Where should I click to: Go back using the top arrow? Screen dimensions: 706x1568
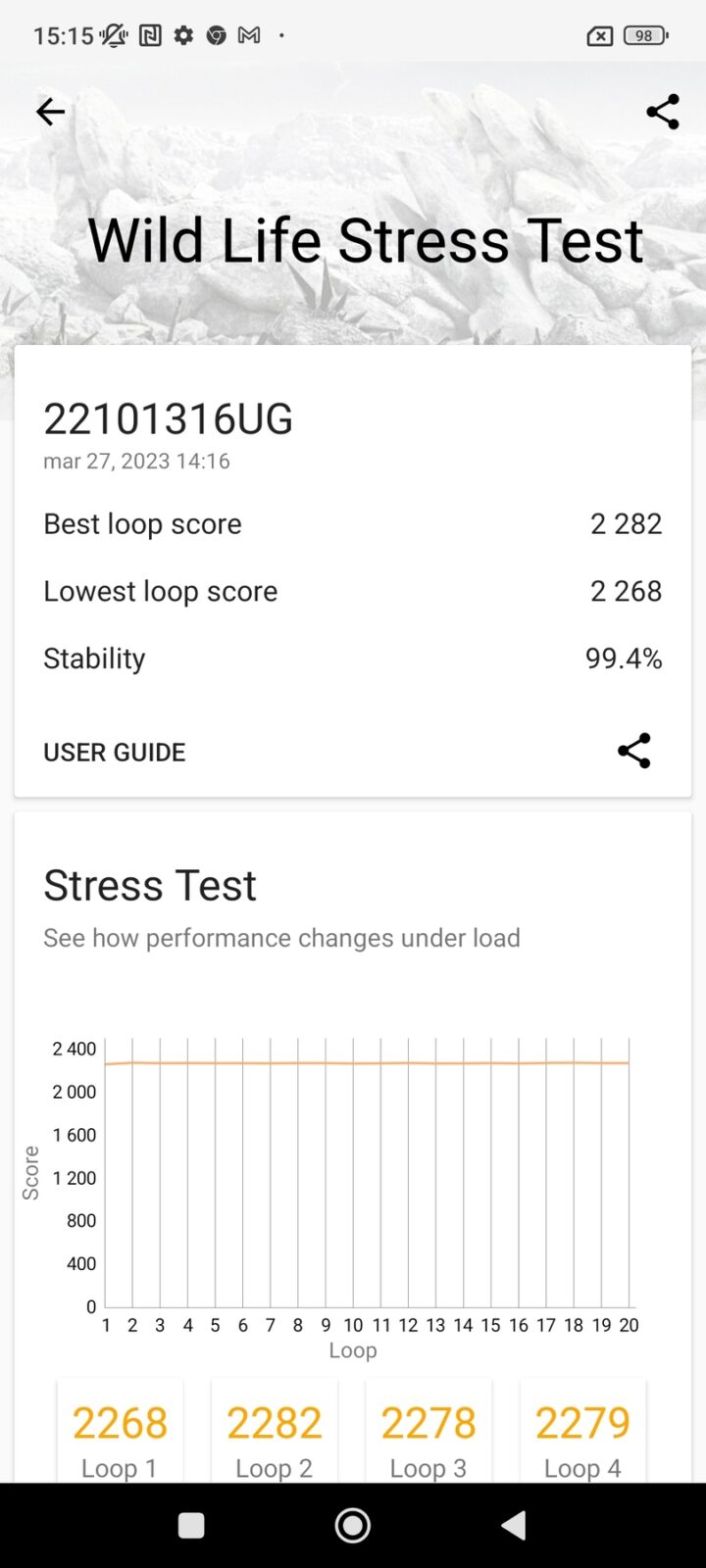(x=50, y=112)
